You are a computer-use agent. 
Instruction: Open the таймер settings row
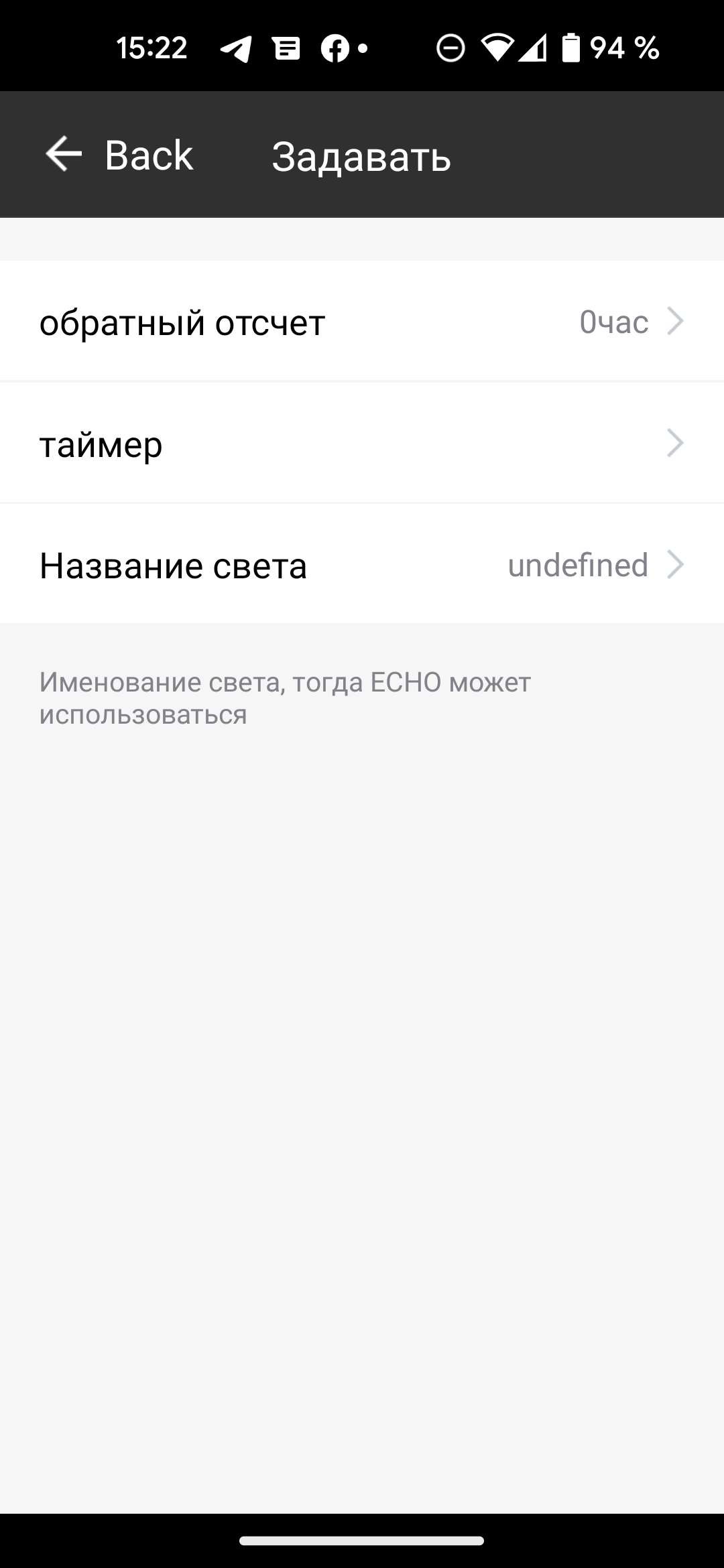362,444
